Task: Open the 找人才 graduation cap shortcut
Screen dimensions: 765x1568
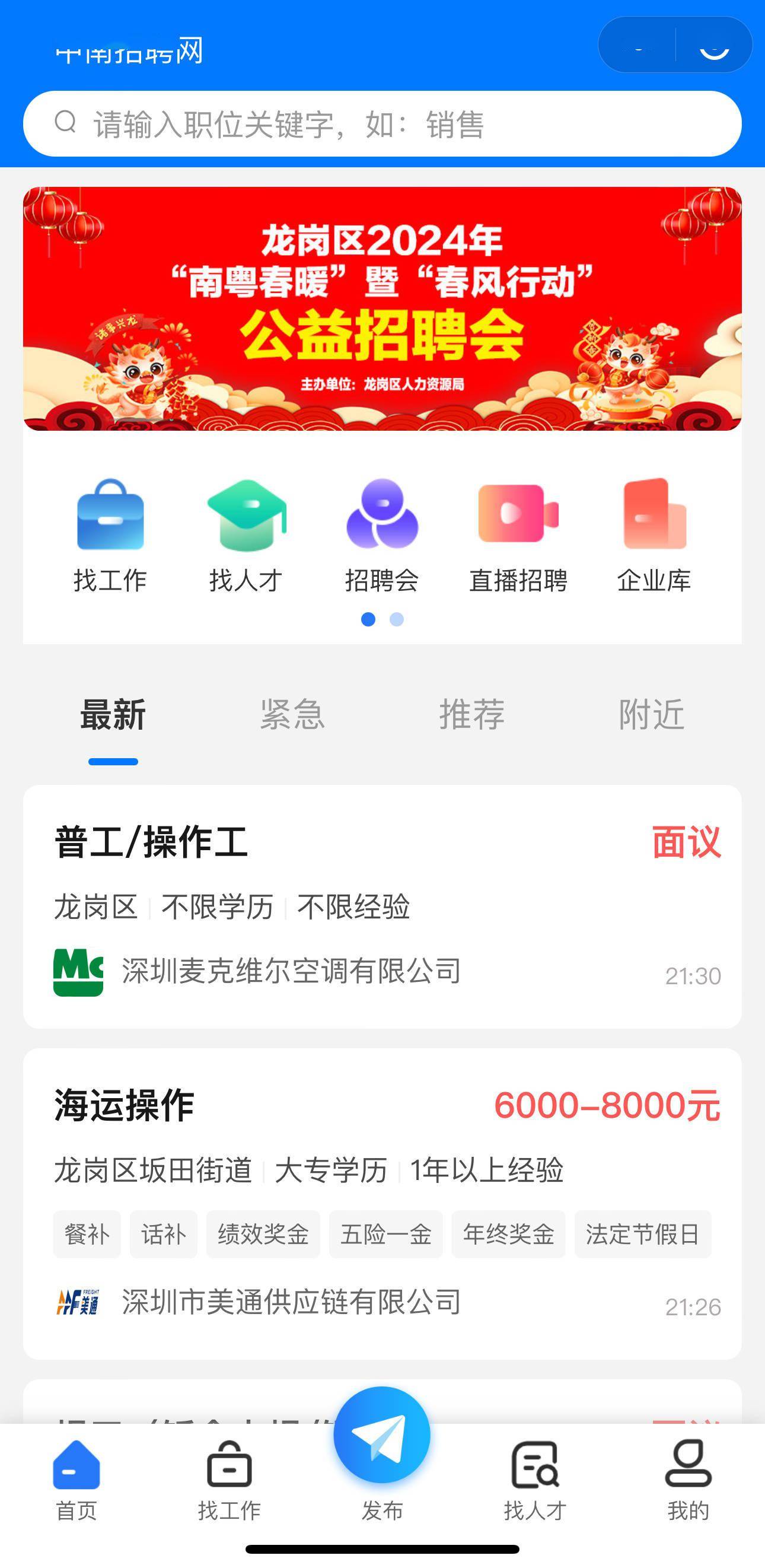Action: tap(246, 536)
